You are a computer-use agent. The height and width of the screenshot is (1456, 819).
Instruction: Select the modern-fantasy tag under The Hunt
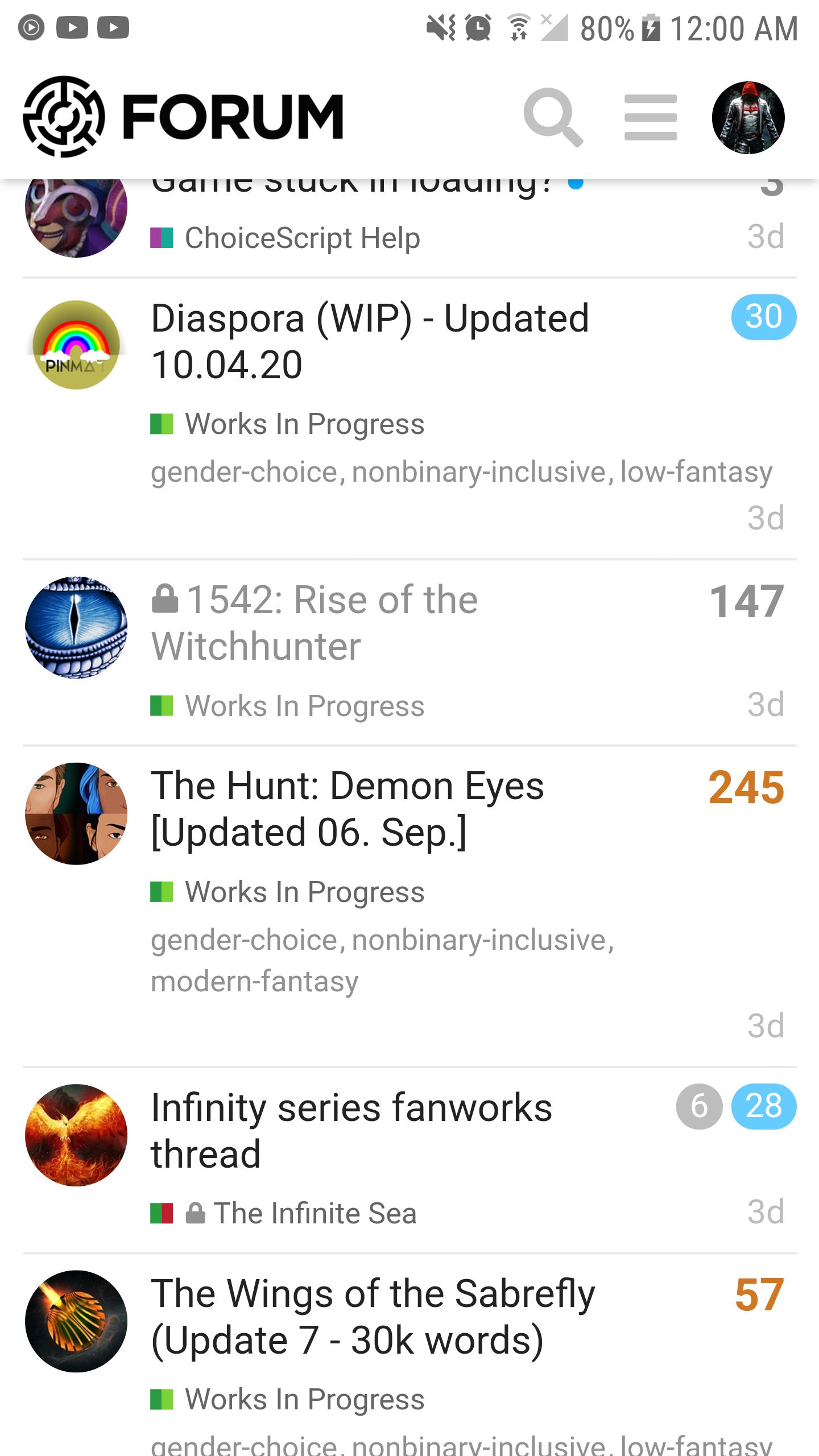[255, 982]
